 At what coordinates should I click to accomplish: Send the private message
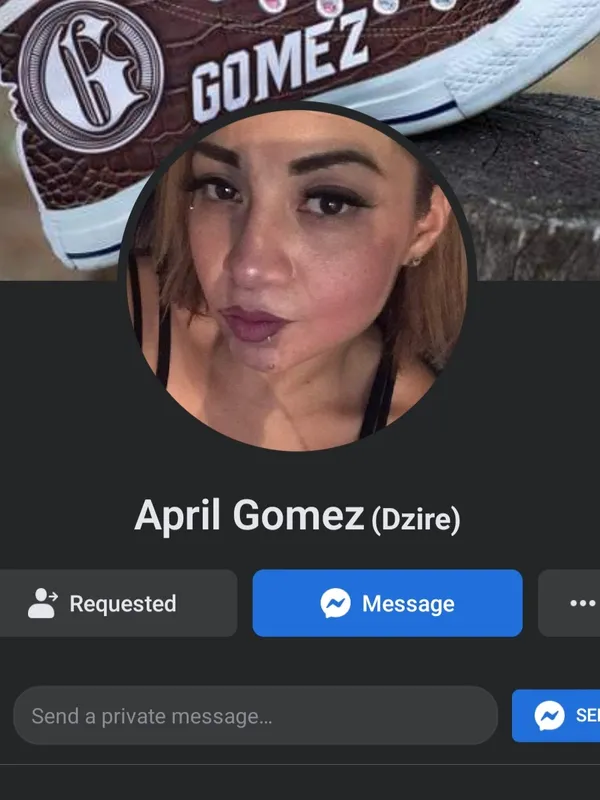[x=558, y=716]
